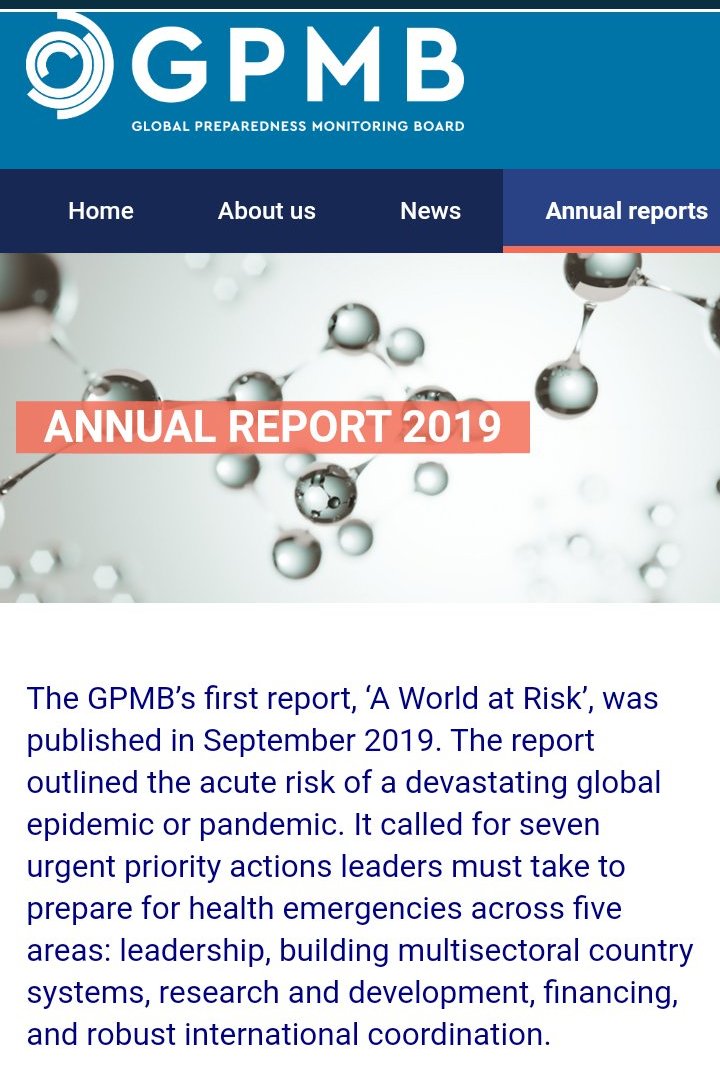Switch to the News tab
Image resolution: width=720 pixels, height=1078 pixels.
pyautogui.click(x=430, y=211)
